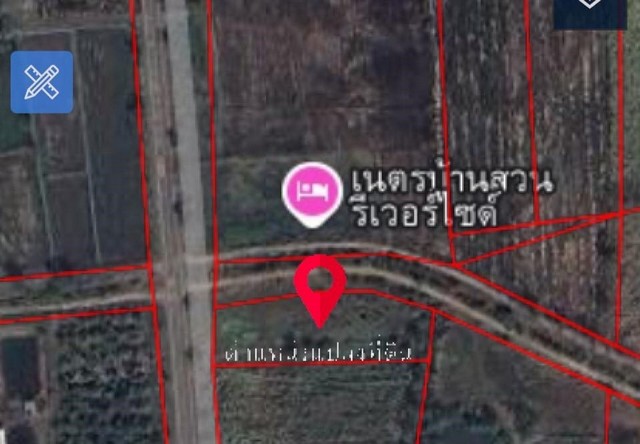The image size is (640, 444).
Task: Tap the pink hotel marker เนตรบ้านสวน รีเวอร์ไซด์
Action: tap(313, 190)
